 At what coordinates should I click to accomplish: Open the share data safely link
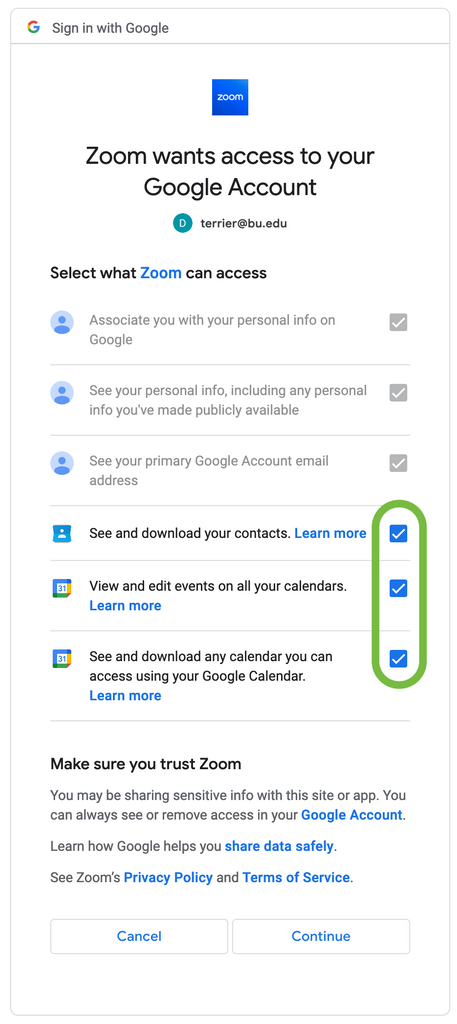tap(279, 846)
